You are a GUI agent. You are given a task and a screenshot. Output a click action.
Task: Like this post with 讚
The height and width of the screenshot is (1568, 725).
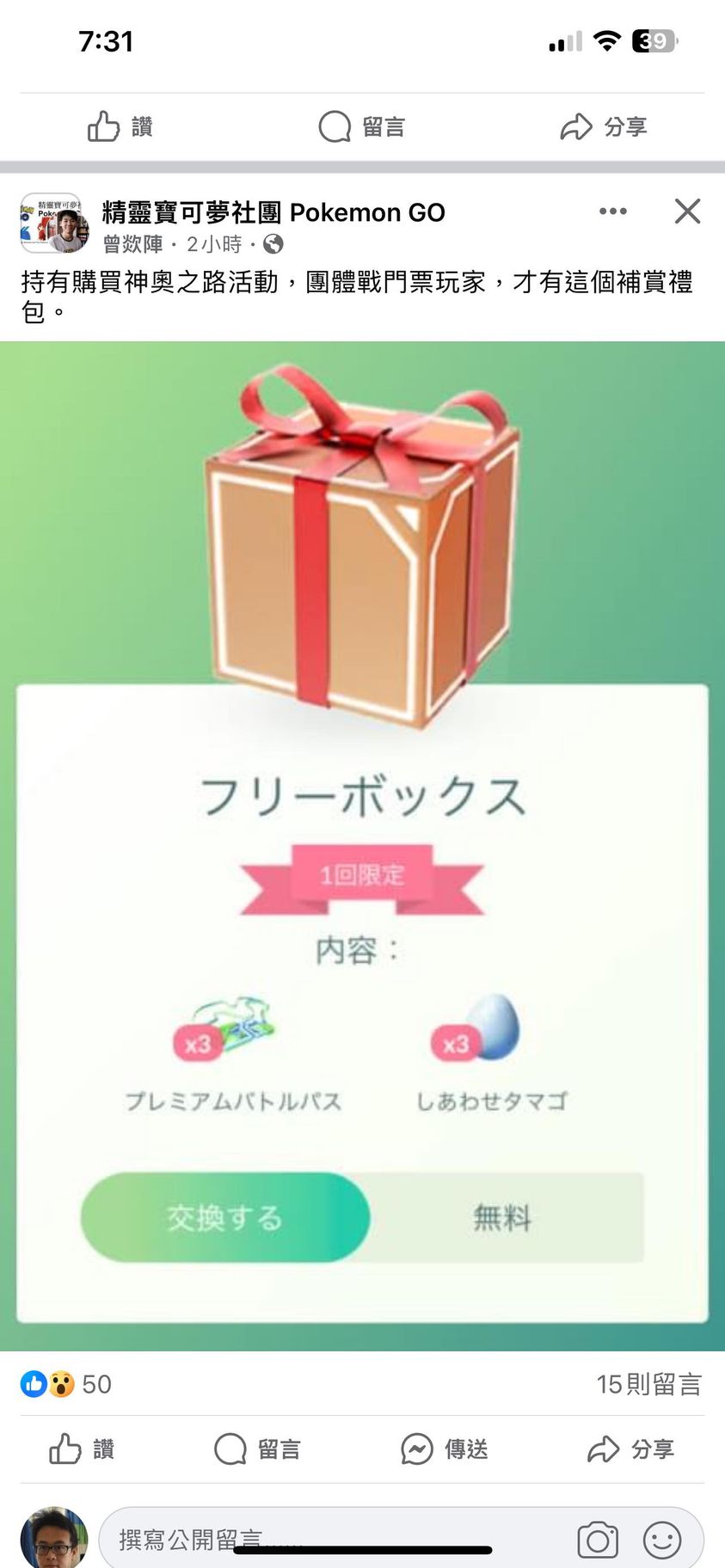pyautogui.click(x=82, y=1449)
